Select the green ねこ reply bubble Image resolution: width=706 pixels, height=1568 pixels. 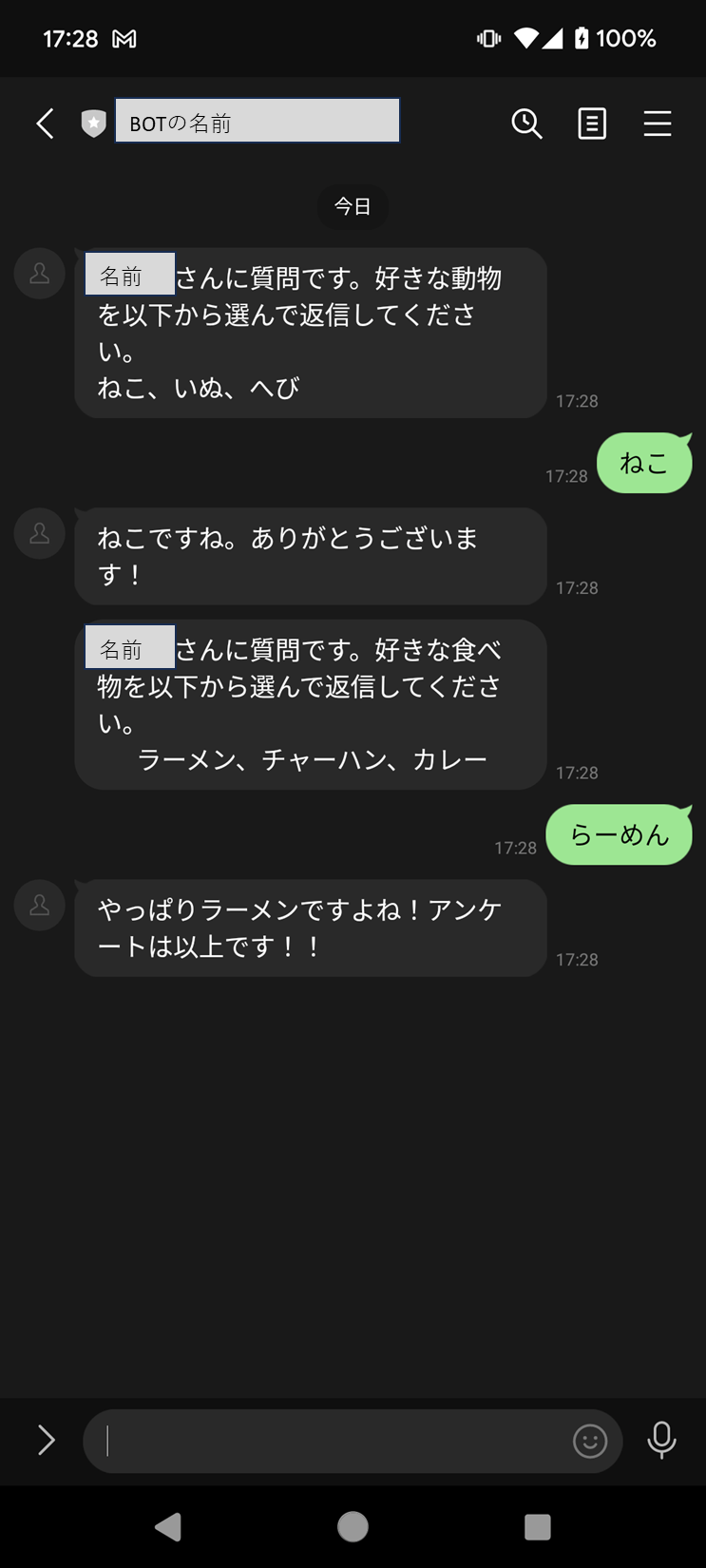pyautogui.click(x=644, y=463)
